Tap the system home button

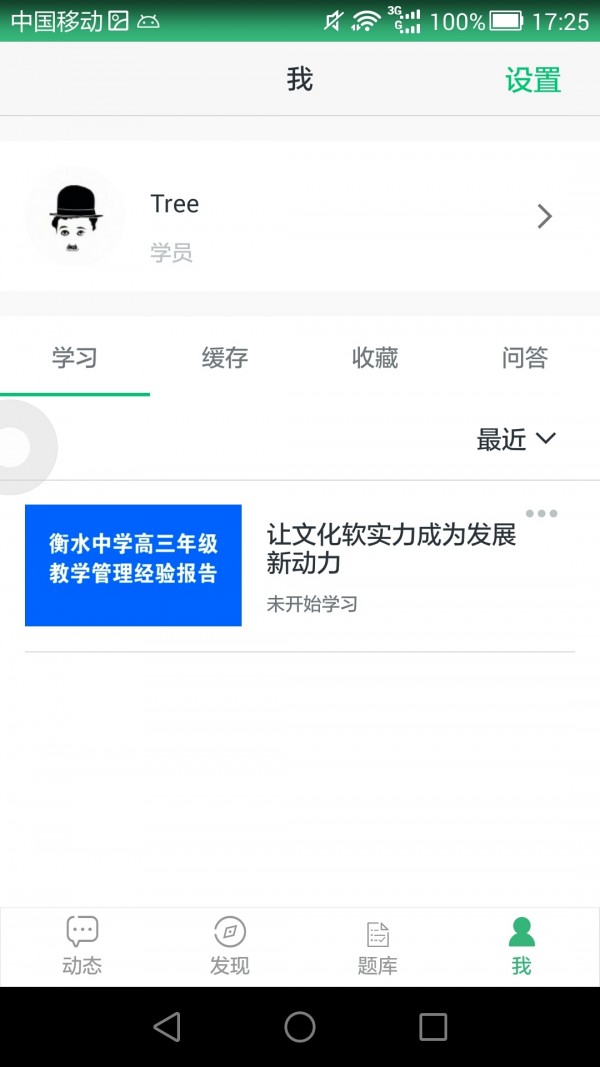(x=300, y=1027)
